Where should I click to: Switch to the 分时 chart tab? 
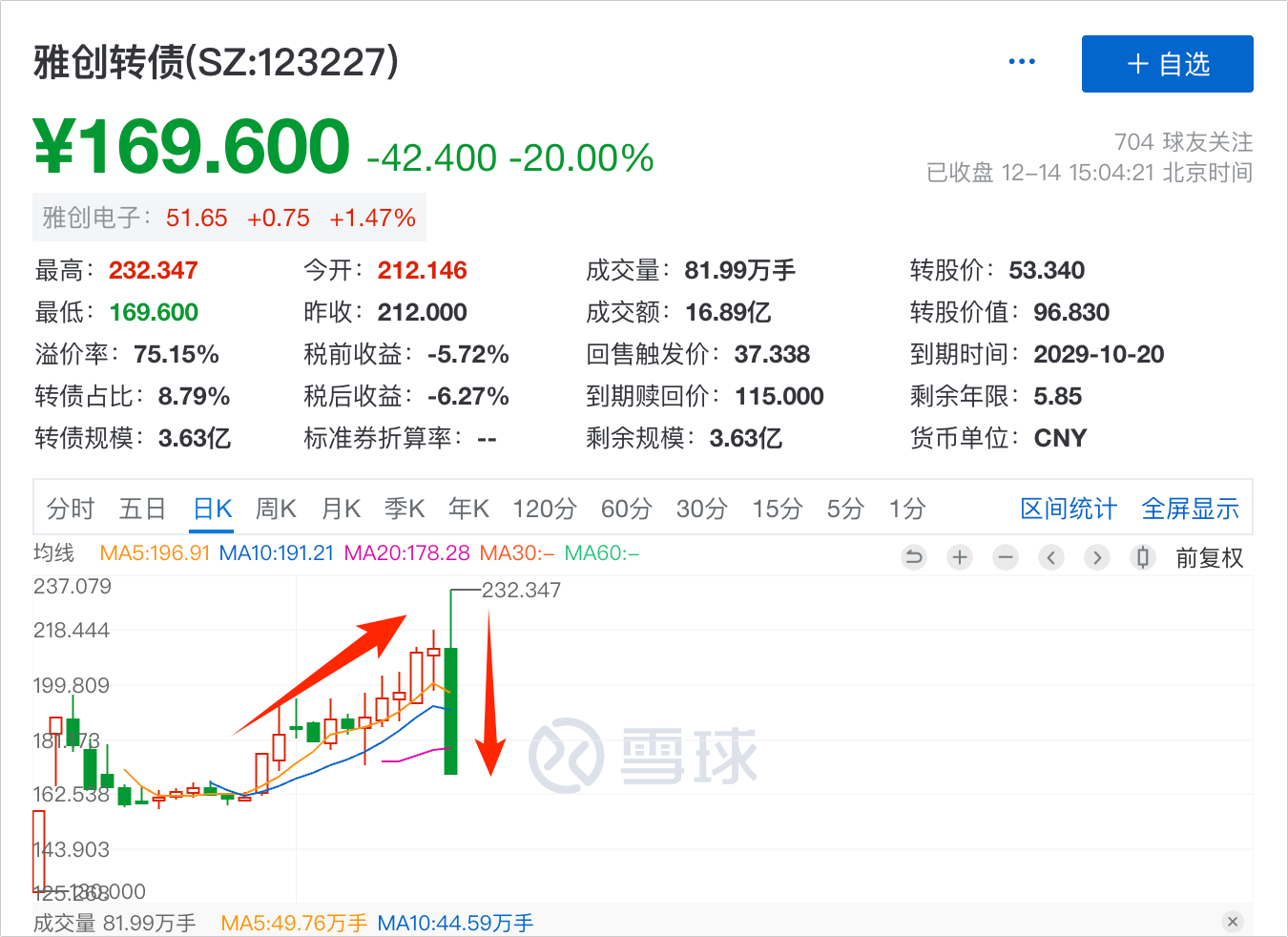click(71, 509)
